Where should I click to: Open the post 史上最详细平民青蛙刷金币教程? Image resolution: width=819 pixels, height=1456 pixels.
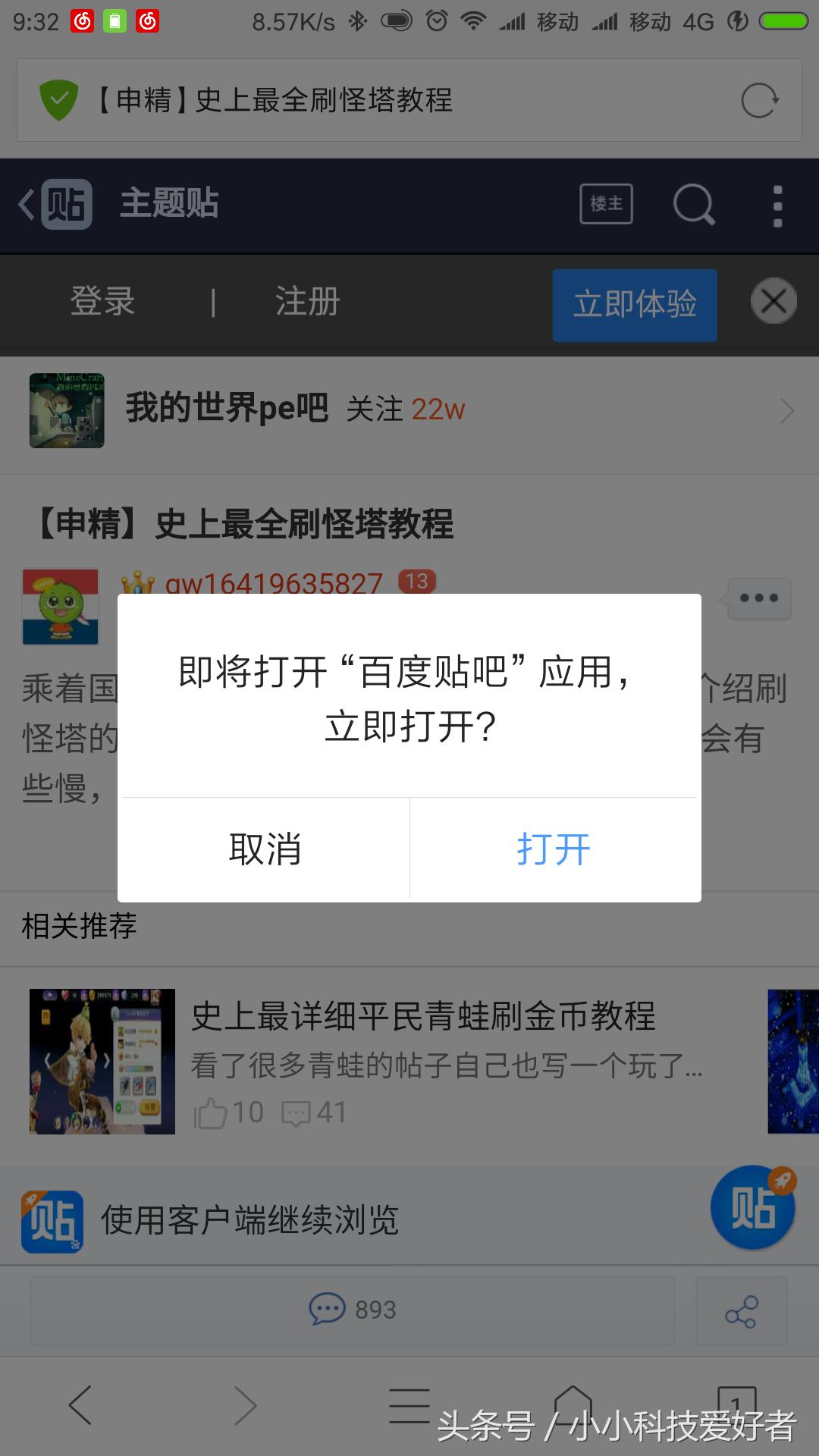(x=425, y=1020)
